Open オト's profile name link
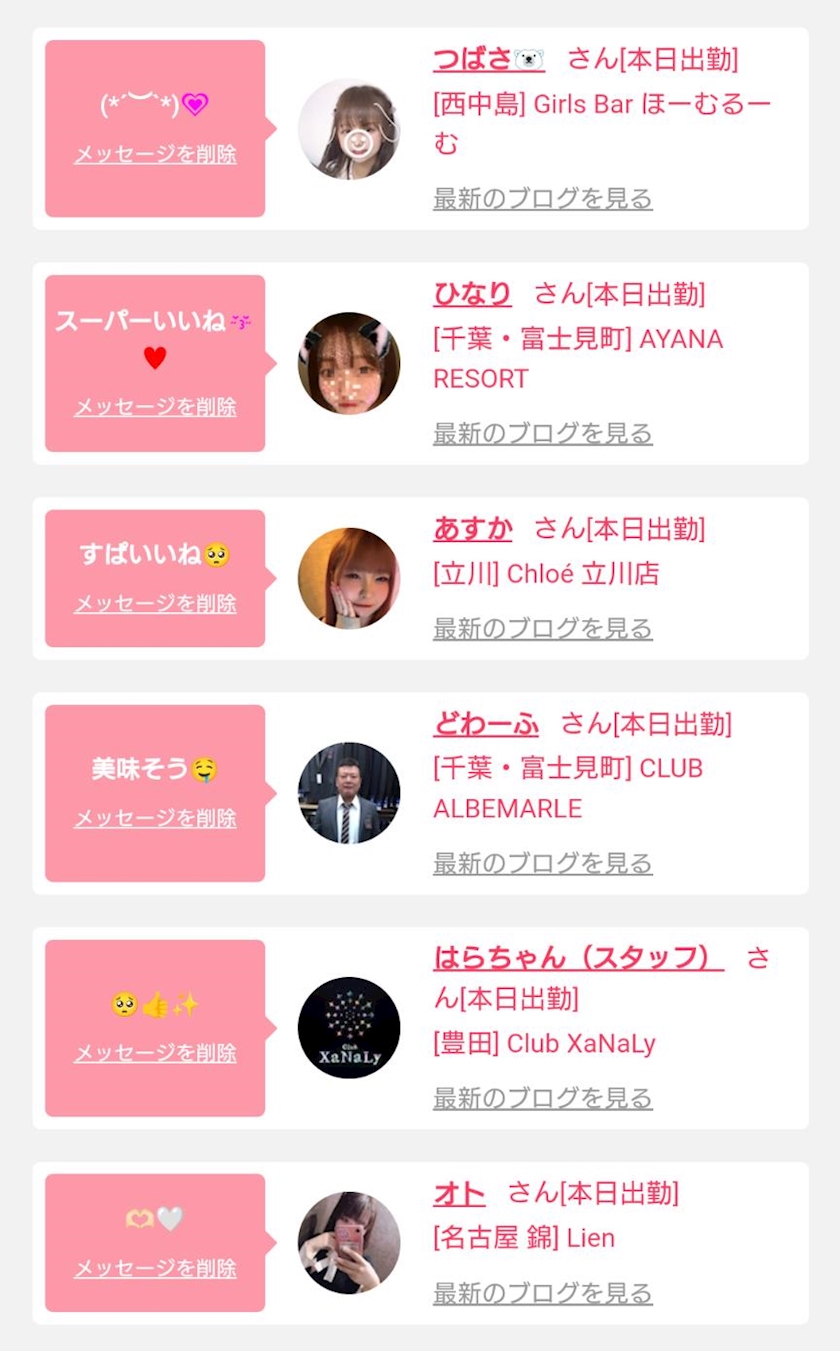Viewport: 840px width, 1351px height. click(459, 1193)
